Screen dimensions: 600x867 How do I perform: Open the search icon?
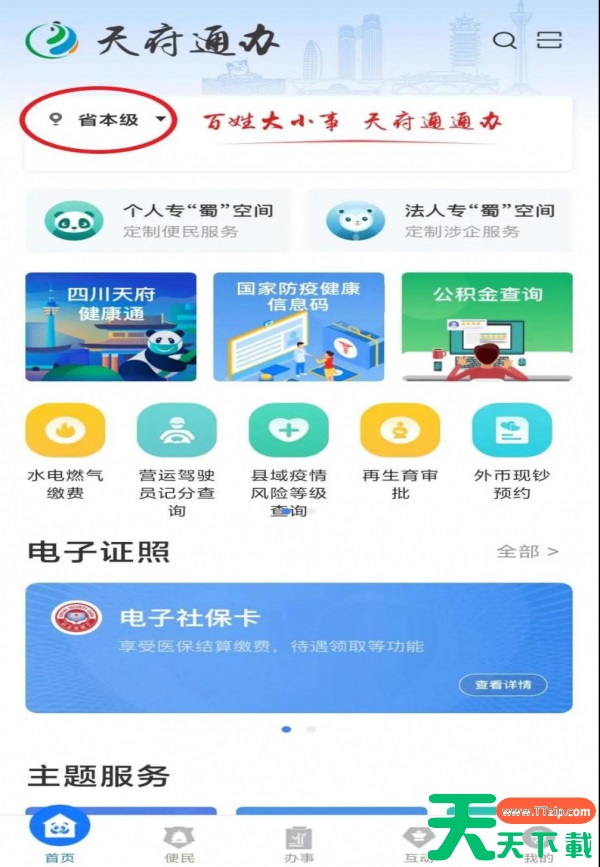[505, 41]
